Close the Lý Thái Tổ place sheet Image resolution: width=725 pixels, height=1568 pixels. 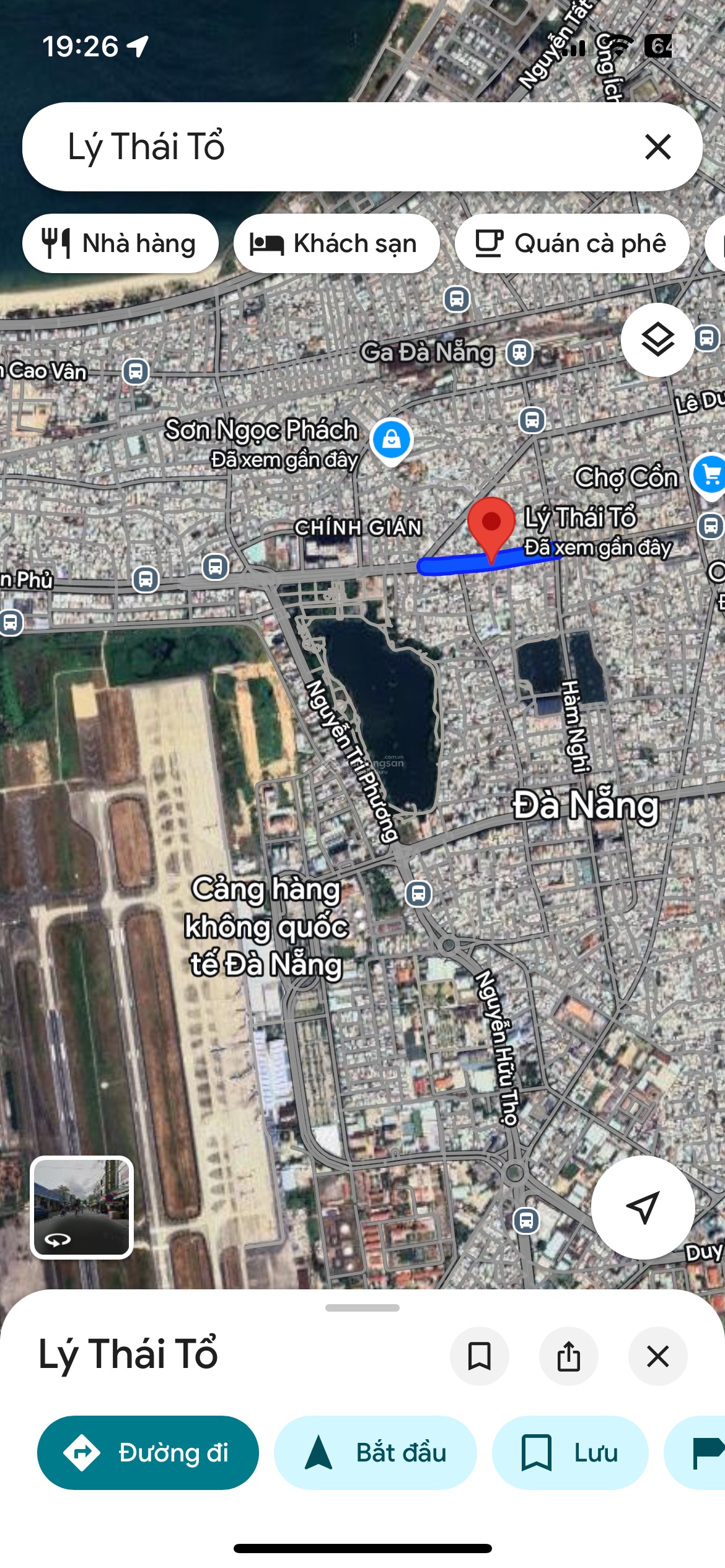pos(657,1356)
